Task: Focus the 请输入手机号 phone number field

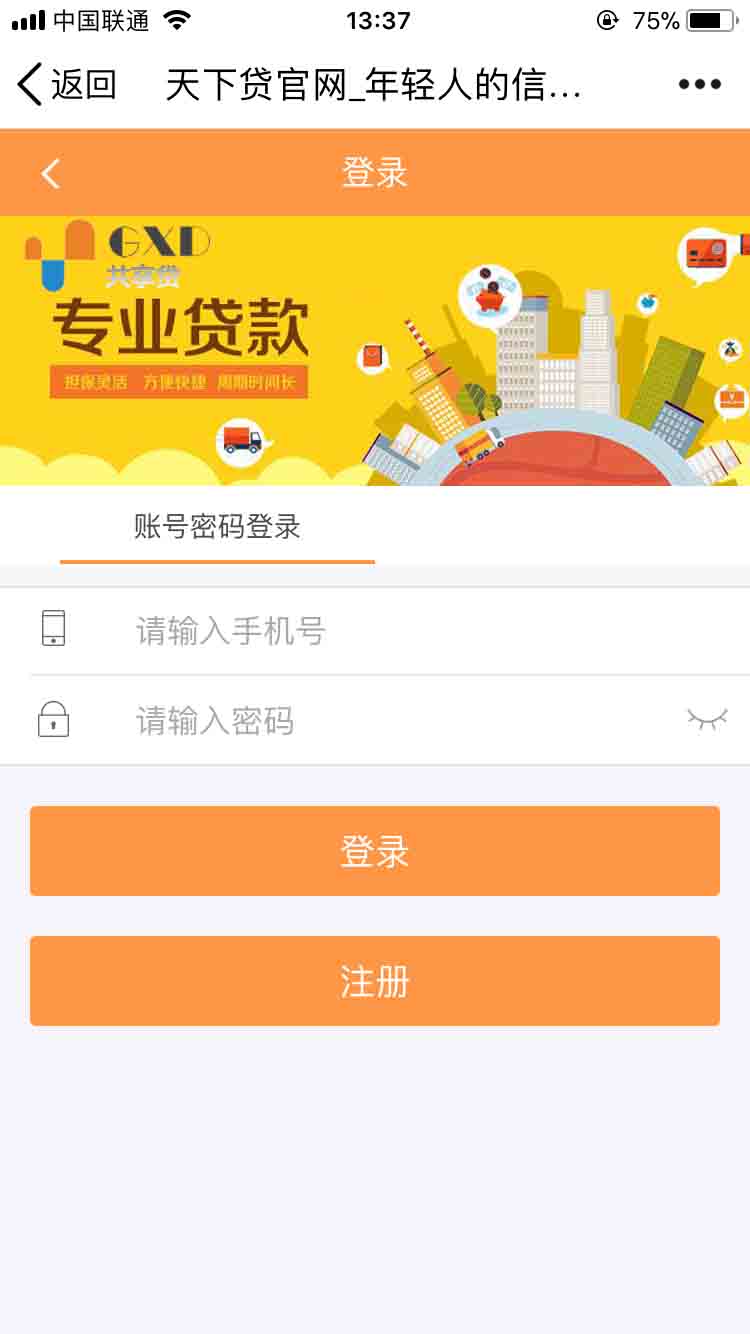Action: (400, 631)
